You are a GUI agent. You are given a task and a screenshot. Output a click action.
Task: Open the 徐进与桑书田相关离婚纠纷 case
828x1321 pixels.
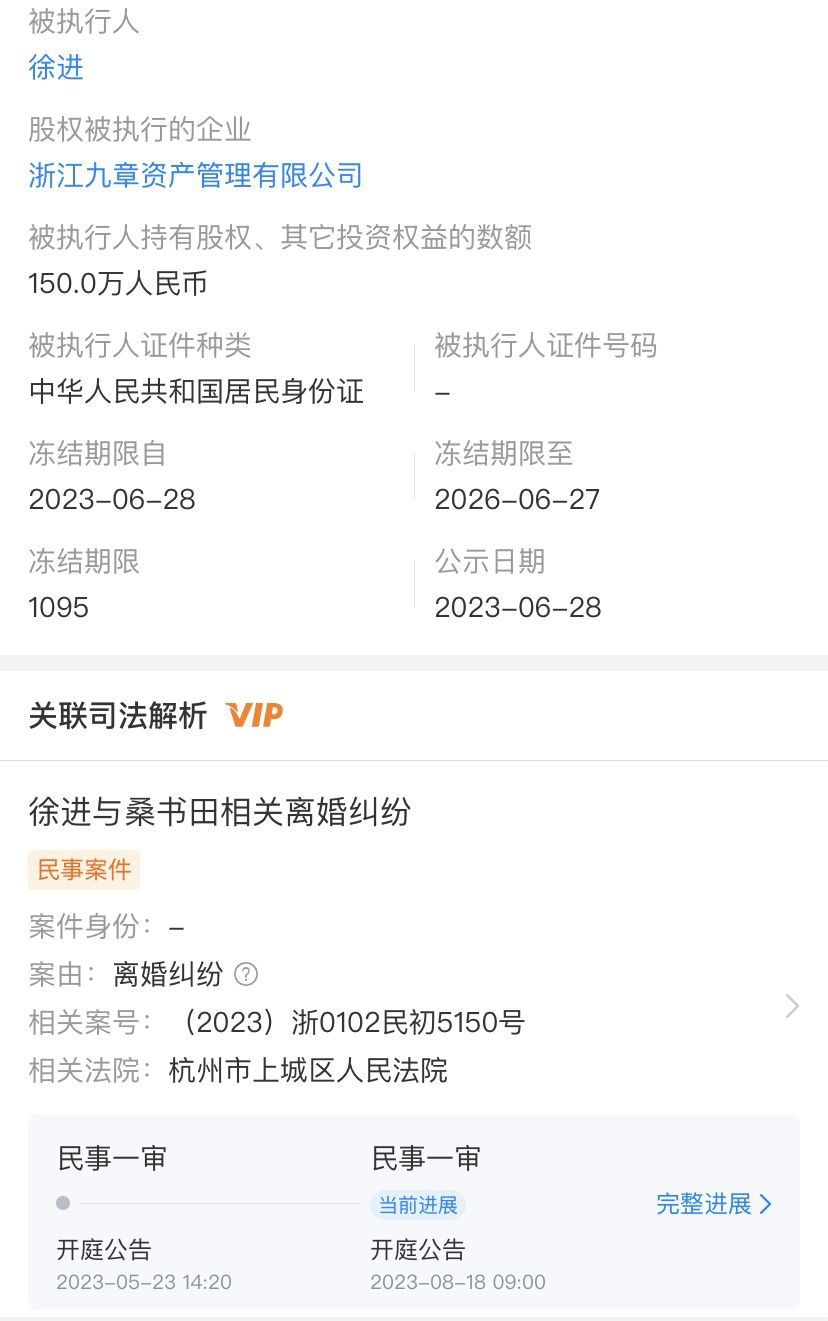click(220, 812)
